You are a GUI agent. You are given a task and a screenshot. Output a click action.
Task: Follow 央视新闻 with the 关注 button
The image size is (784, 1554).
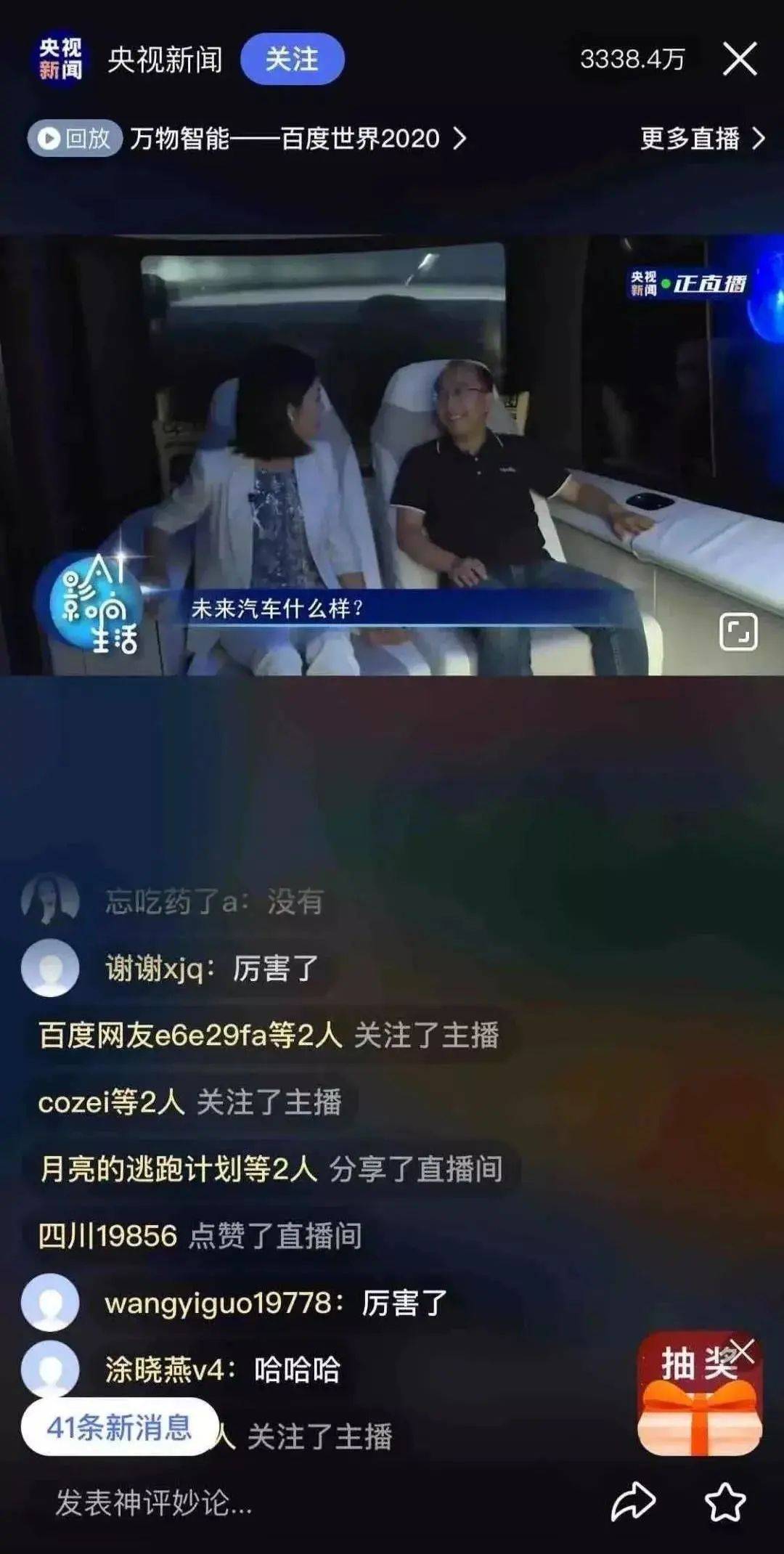pos(292,59)
